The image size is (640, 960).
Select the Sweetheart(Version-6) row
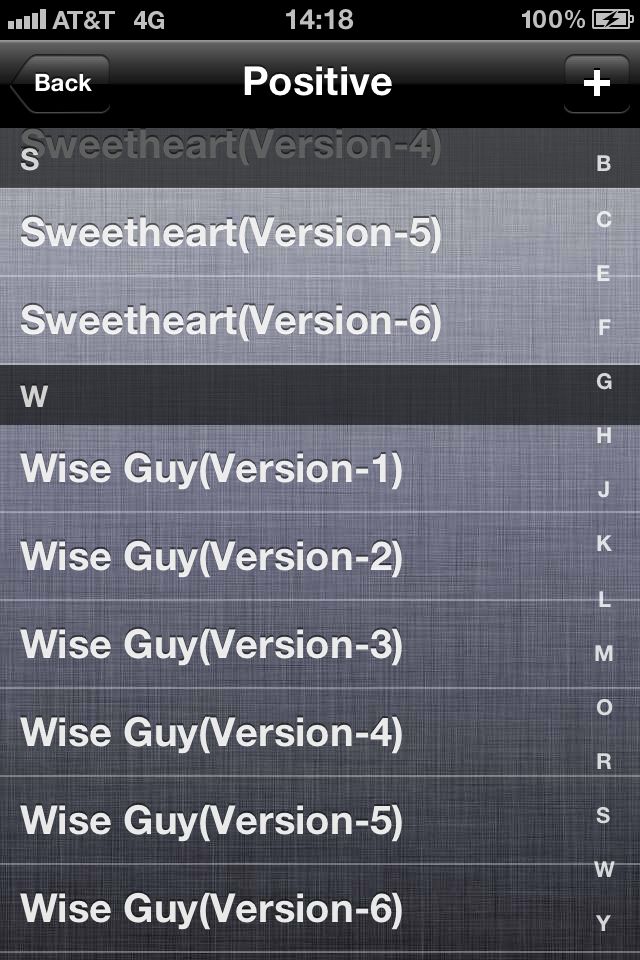(x=231, y=321)
